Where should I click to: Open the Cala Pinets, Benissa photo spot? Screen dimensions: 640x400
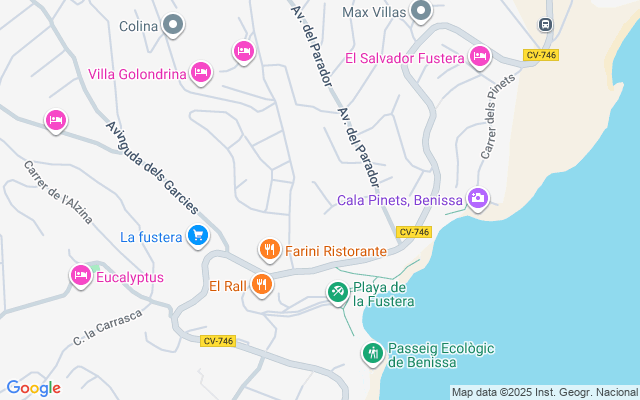[478, 199]
